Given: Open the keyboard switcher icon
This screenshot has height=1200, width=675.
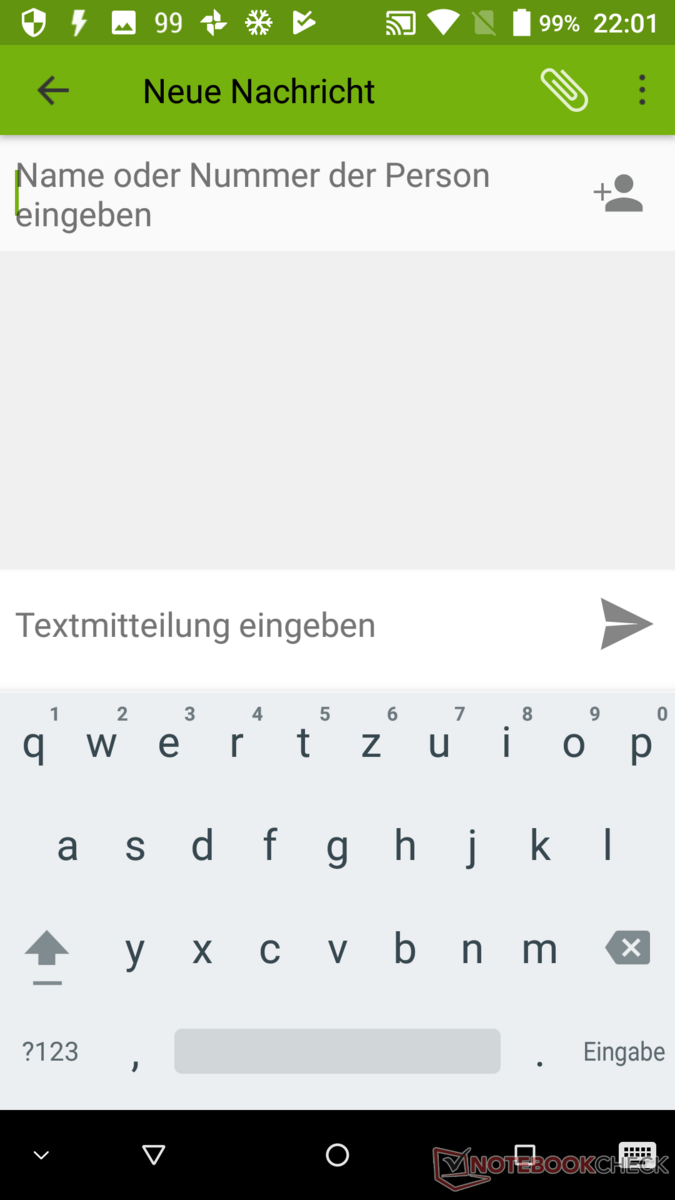Looking at the screenshot, I should pos(636,1155).
